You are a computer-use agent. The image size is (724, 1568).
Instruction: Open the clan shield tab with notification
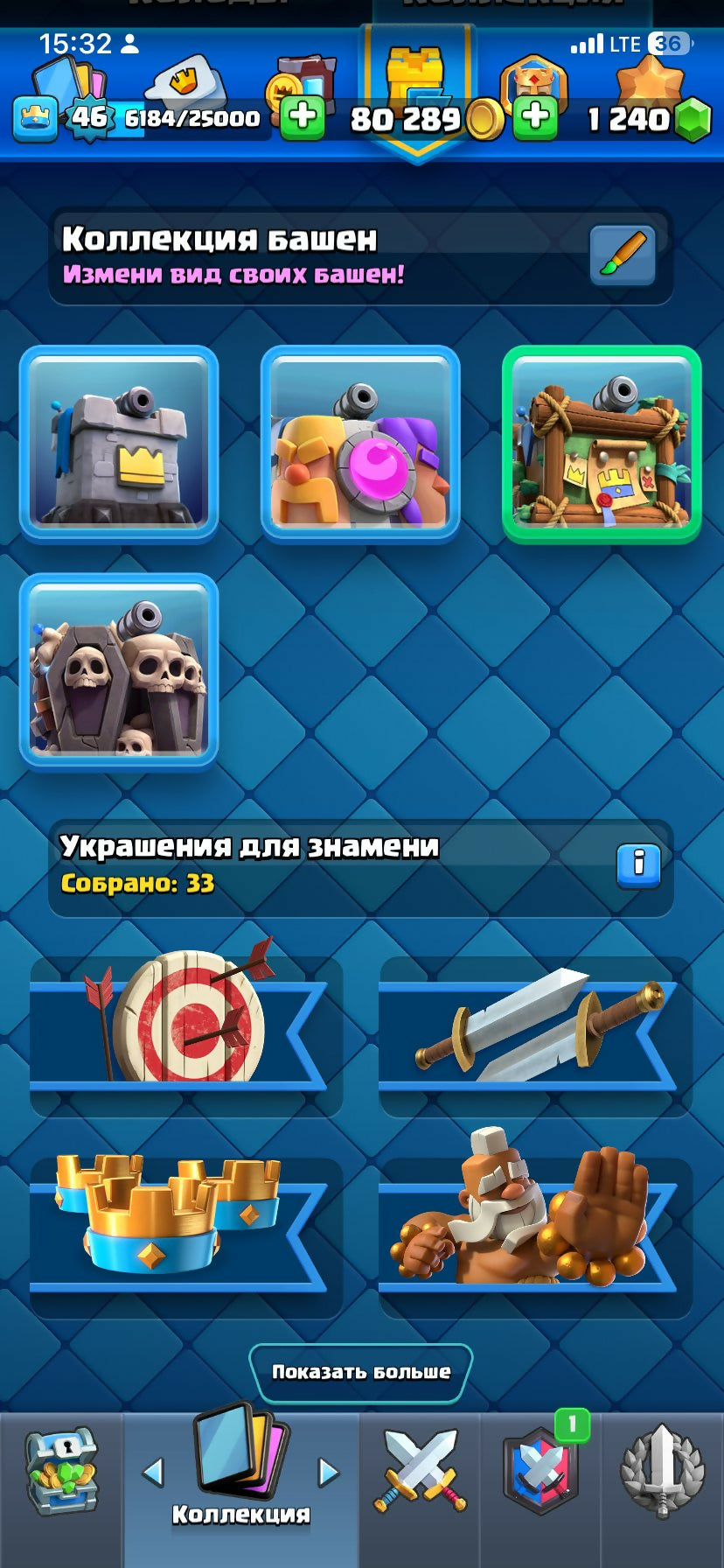pos(540,1473)
